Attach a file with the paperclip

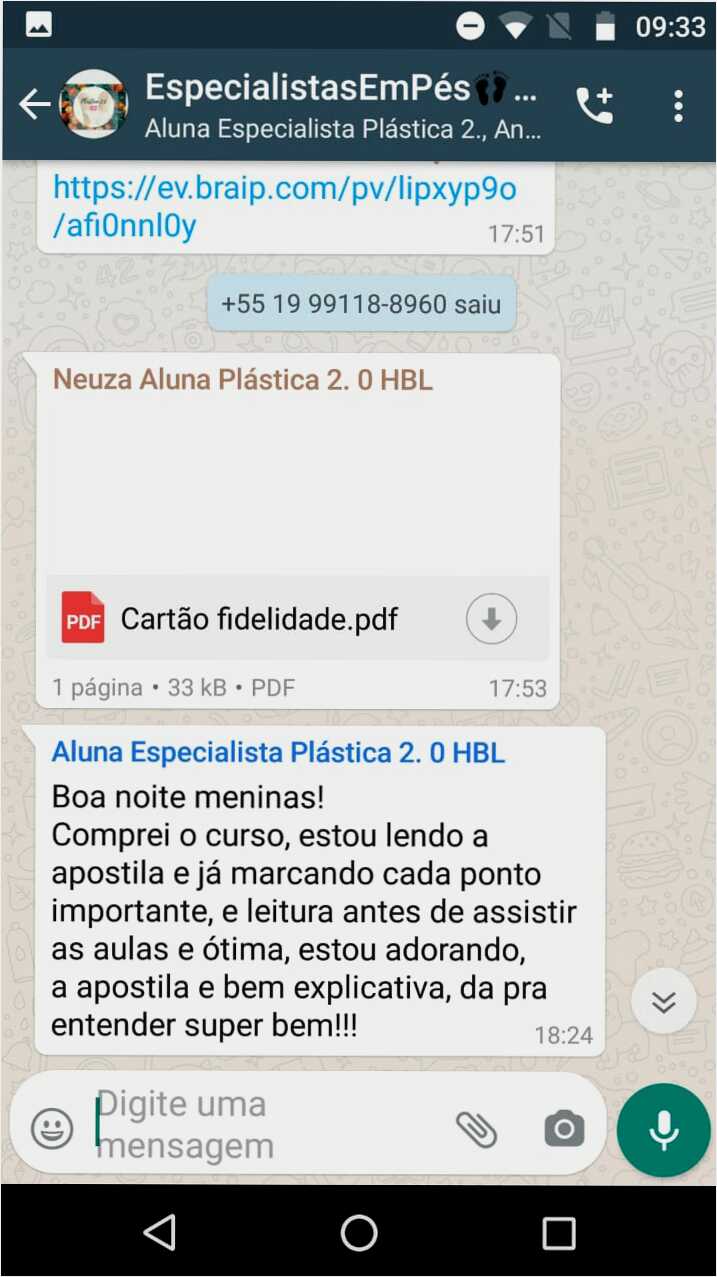coord(477,1130)
